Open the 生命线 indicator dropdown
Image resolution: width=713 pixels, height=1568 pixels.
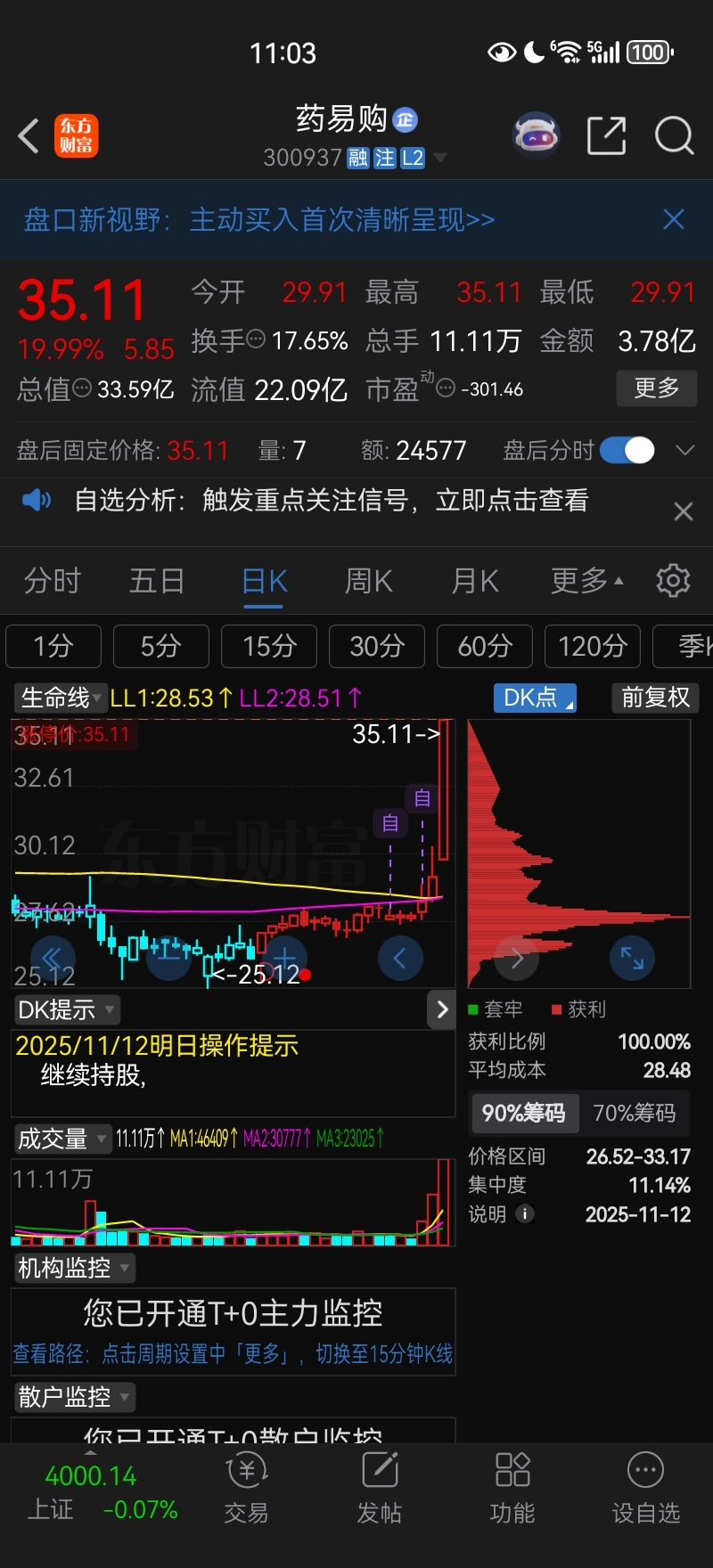point(60,698)
